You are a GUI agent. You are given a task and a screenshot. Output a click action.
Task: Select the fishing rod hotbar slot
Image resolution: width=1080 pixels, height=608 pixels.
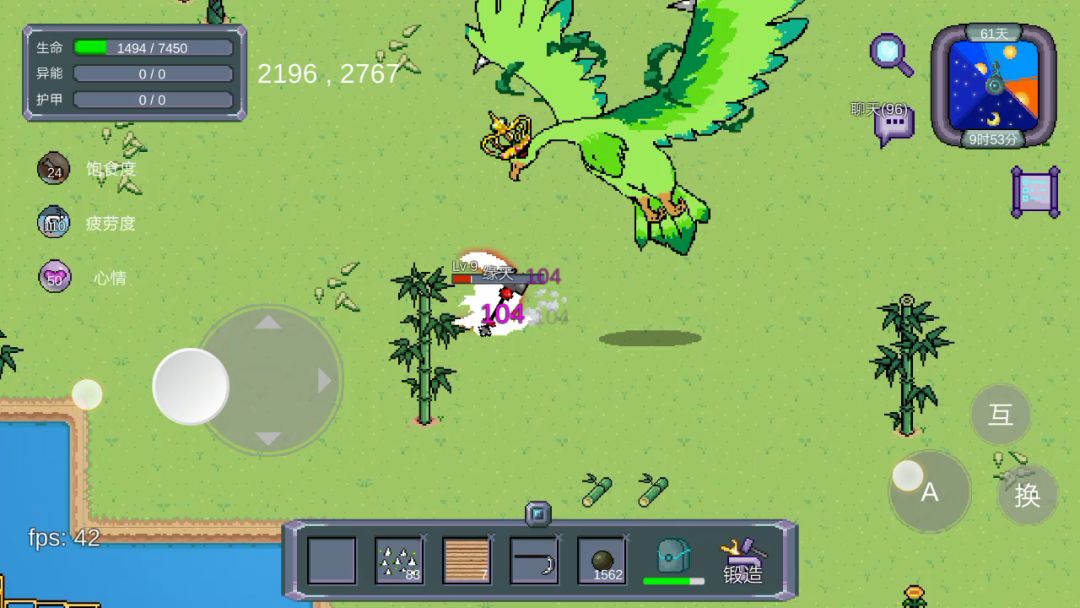[x=534, y=560]
